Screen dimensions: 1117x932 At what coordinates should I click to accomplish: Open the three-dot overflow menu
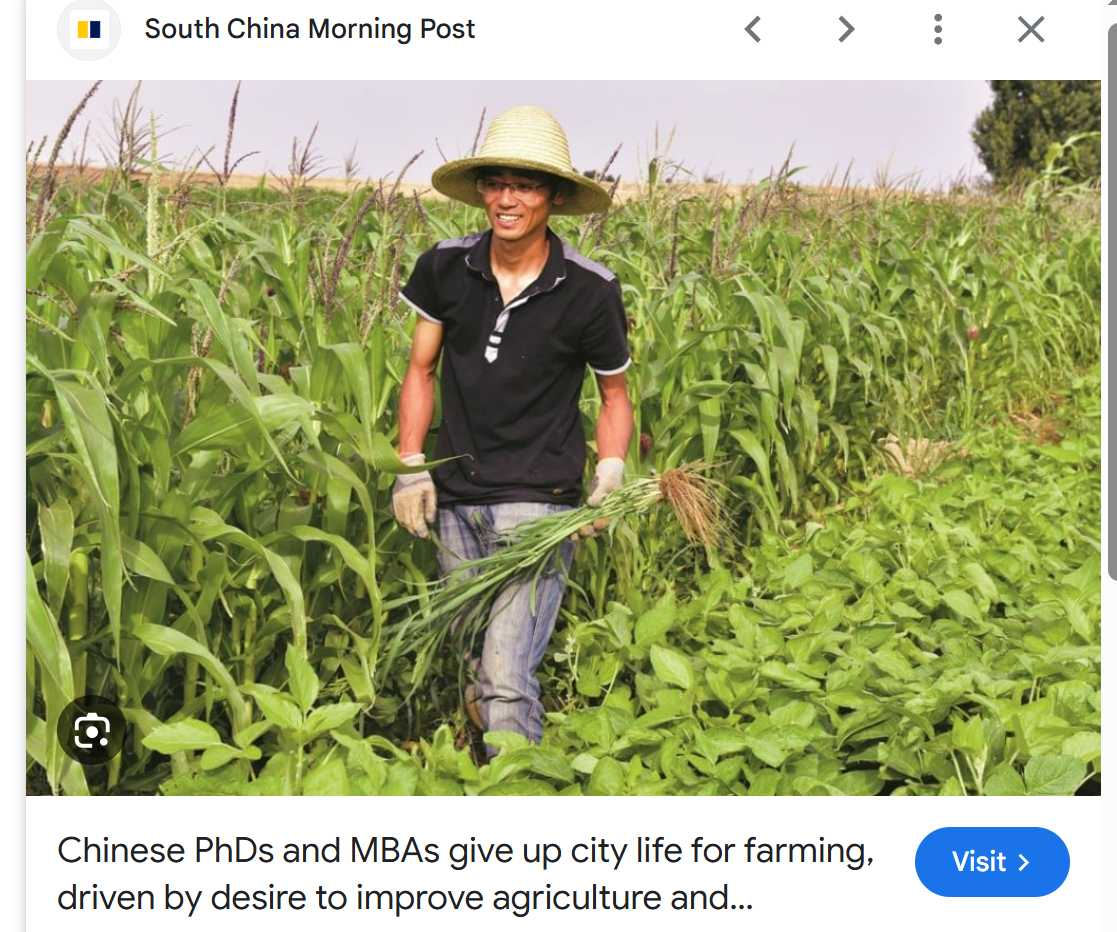tap(937, 30)
